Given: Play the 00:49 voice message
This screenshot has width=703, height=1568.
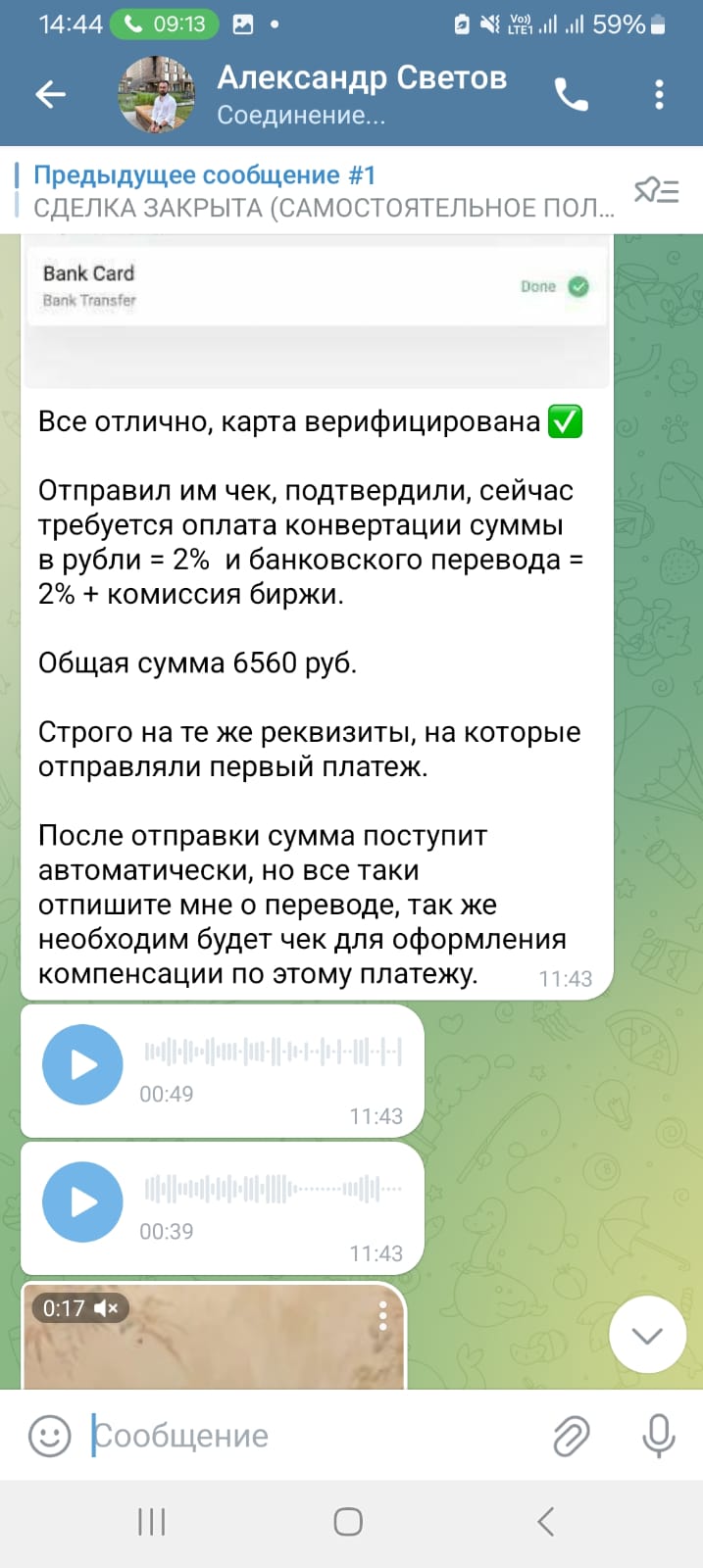Looking at the screenshot, I should pyautogui.click(x=82, y=1064).
